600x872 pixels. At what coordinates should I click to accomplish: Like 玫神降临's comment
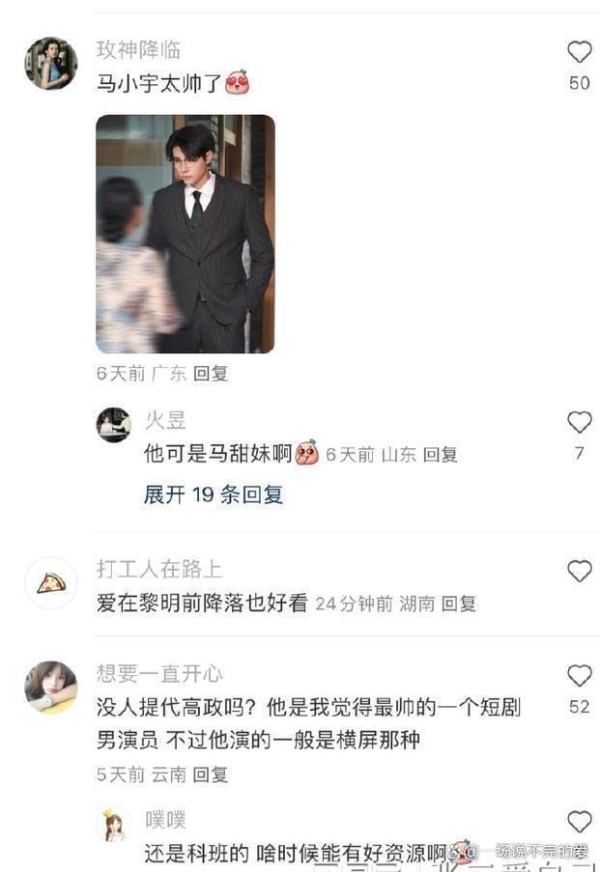tap(579, 52)
